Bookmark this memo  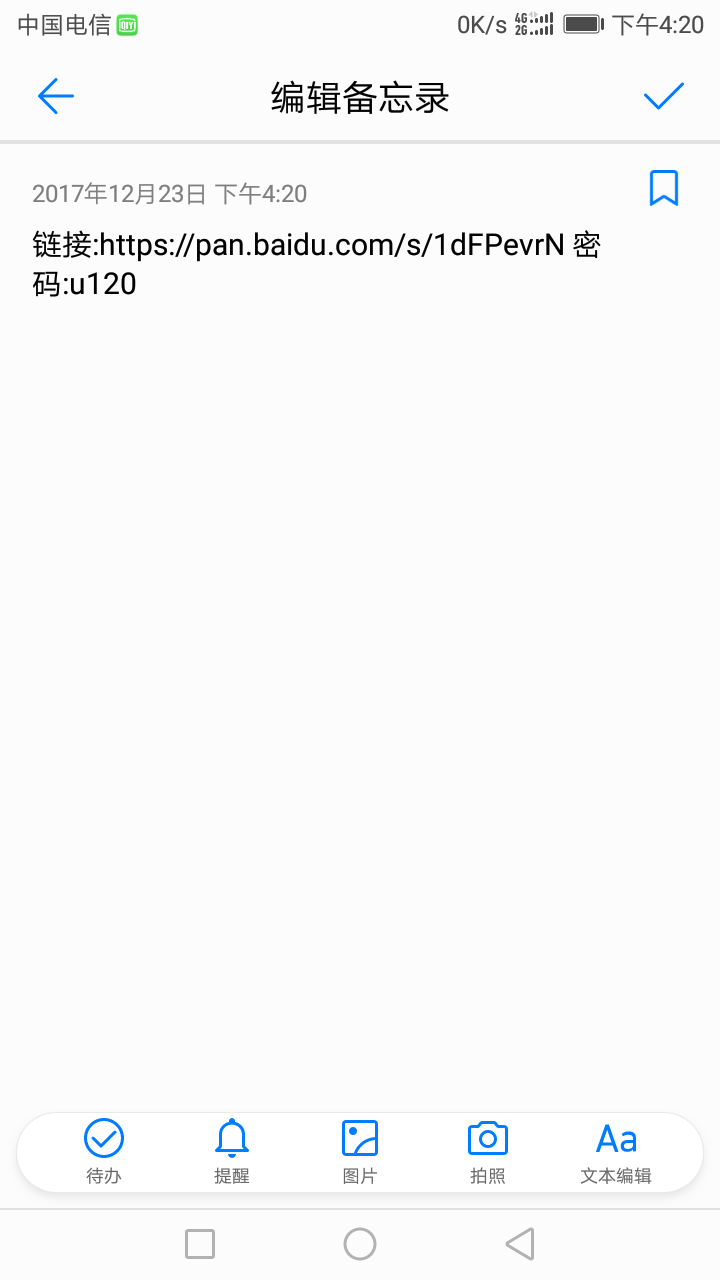click(664, 188)
